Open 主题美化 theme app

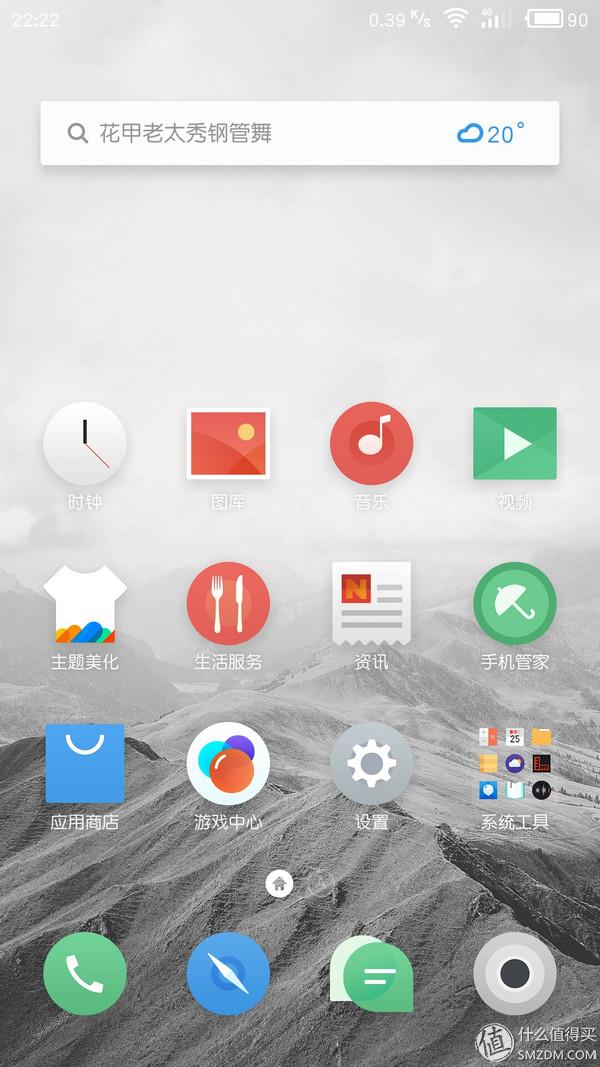tap(85, 603)
